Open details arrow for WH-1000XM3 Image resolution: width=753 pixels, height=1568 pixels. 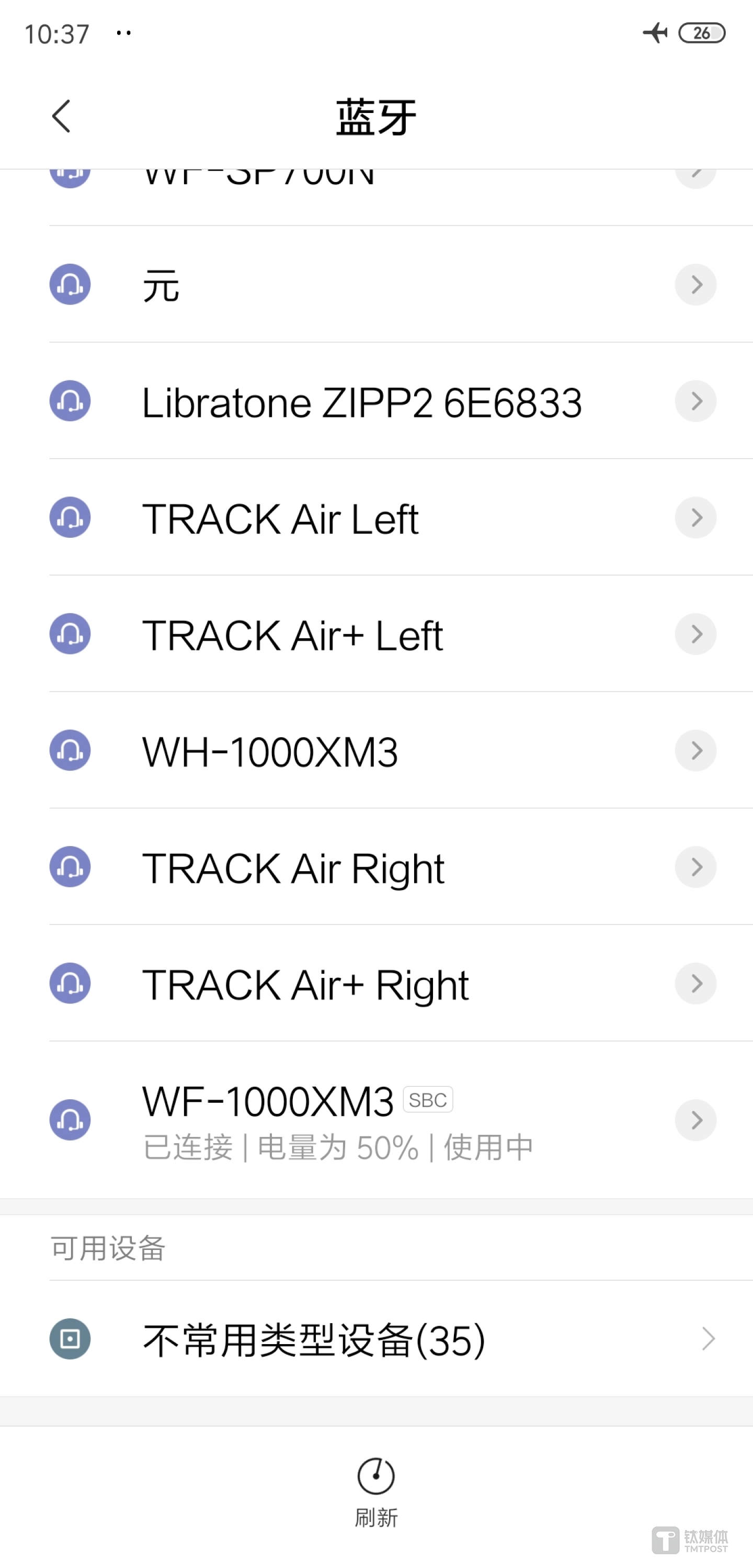click(695, 751)
